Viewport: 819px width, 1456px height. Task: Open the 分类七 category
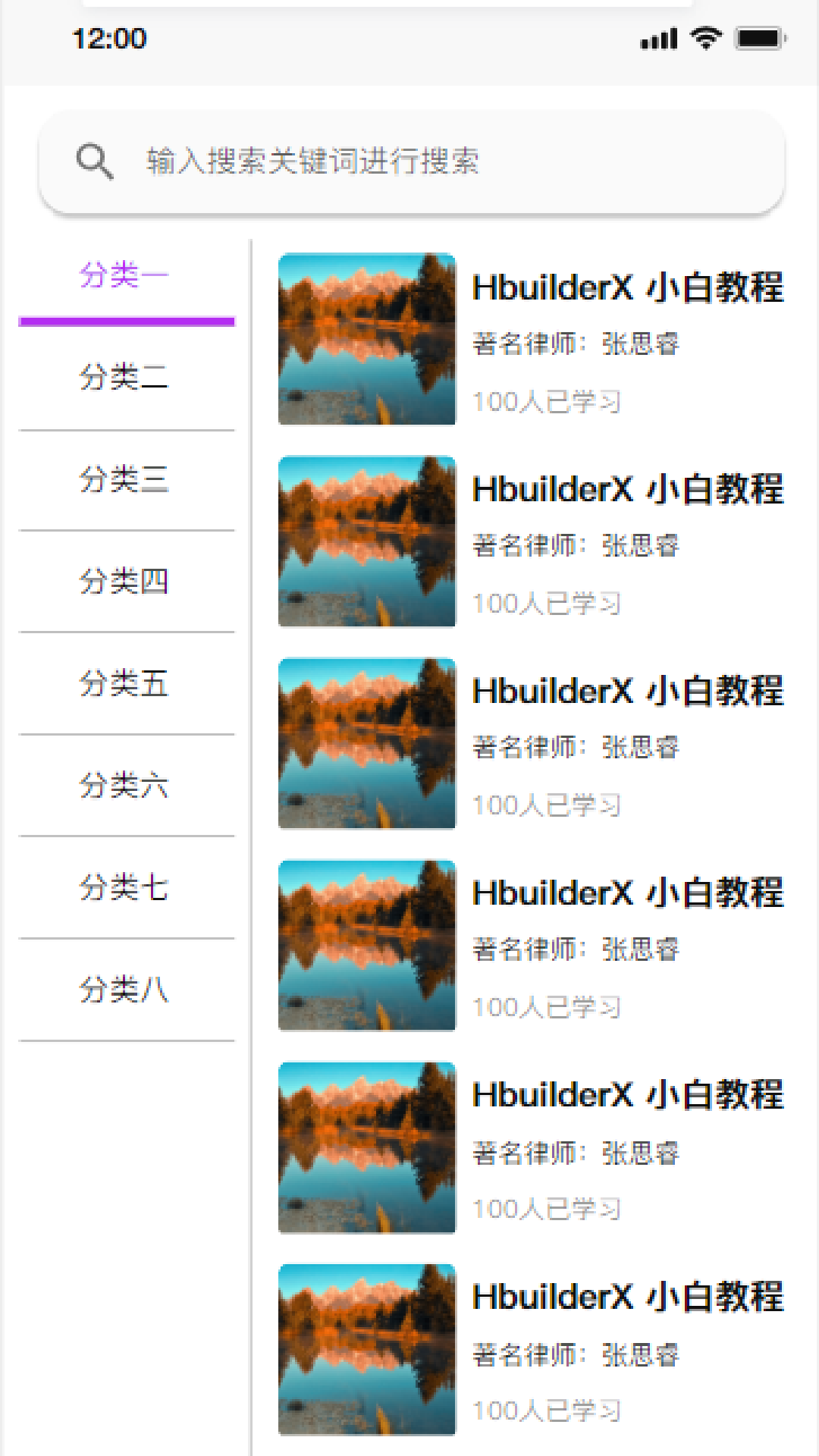pos(125,887)
